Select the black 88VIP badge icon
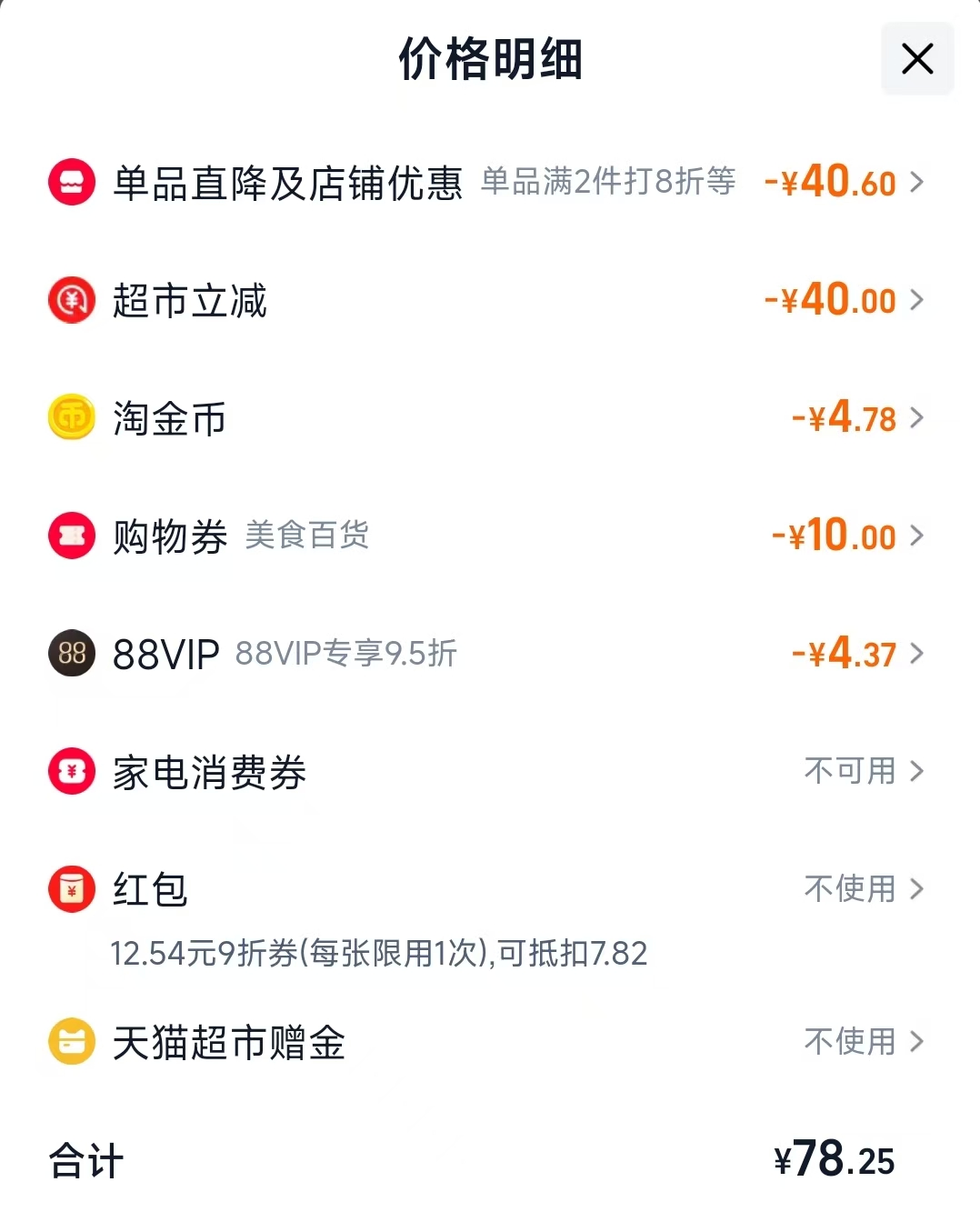 [x=71, y=654]
